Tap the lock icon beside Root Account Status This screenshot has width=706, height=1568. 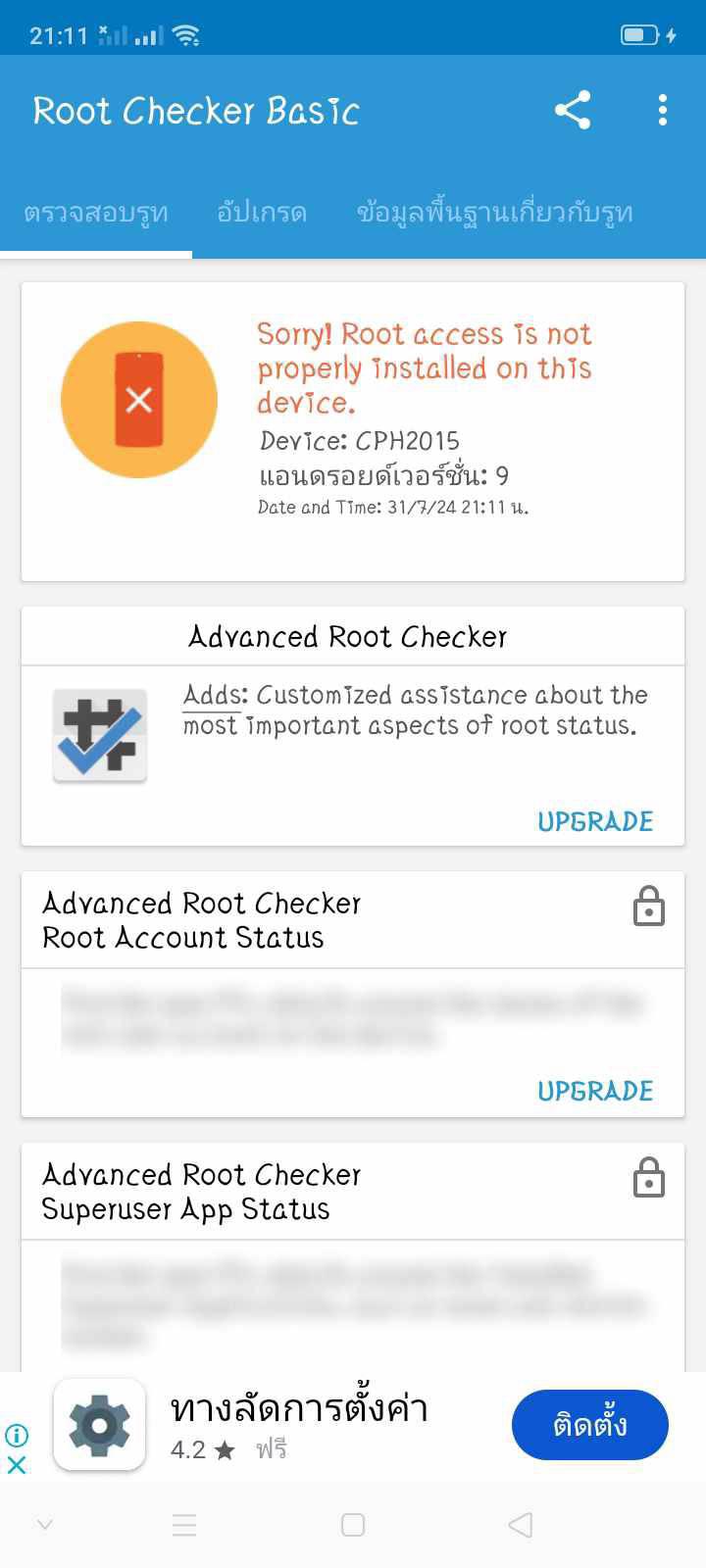coord(648,906)
